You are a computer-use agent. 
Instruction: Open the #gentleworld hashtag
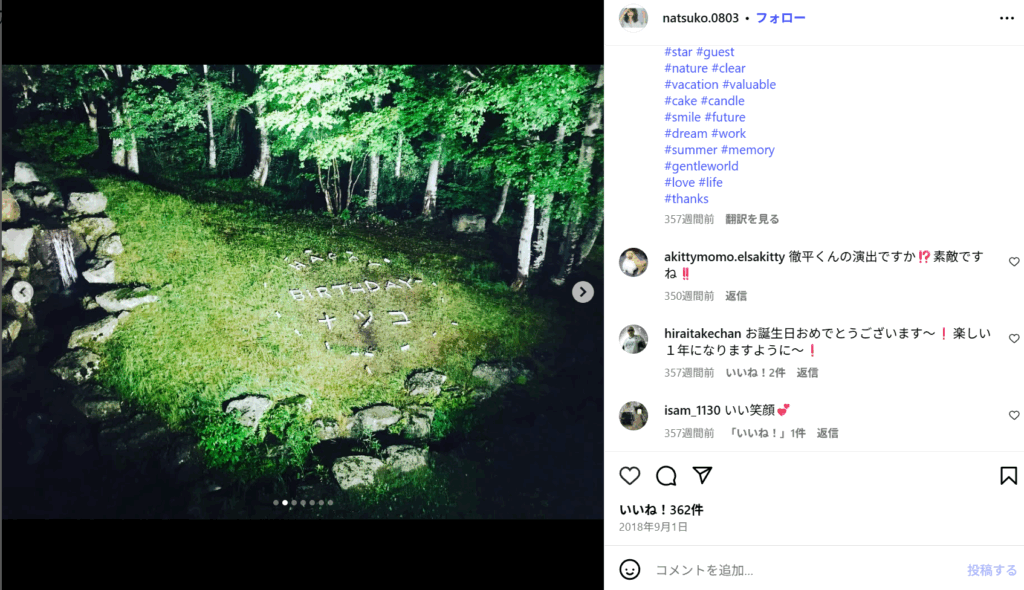(x=701, y=166)
